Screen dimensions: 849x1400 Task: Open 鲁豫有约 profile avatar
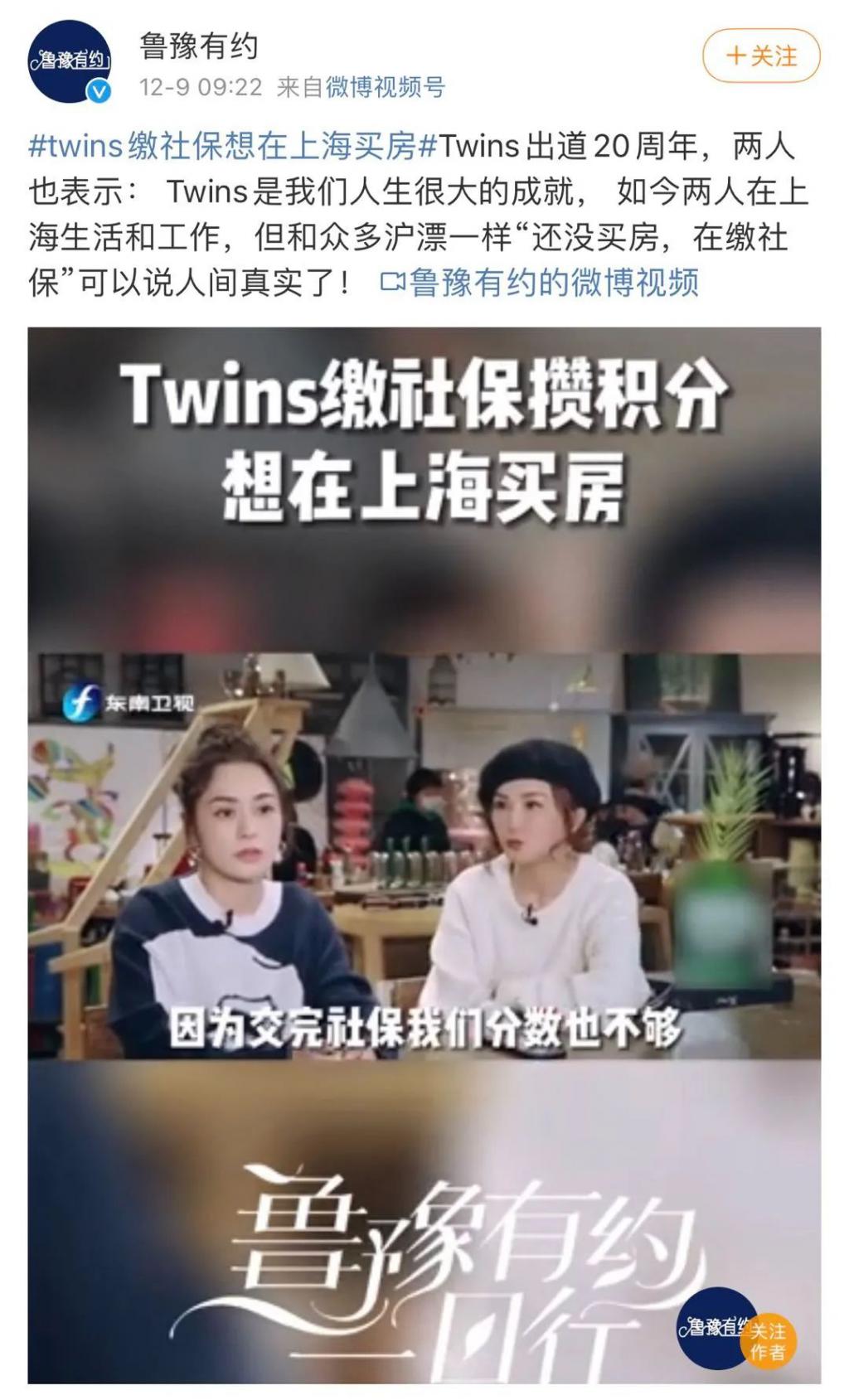(70, 61)
